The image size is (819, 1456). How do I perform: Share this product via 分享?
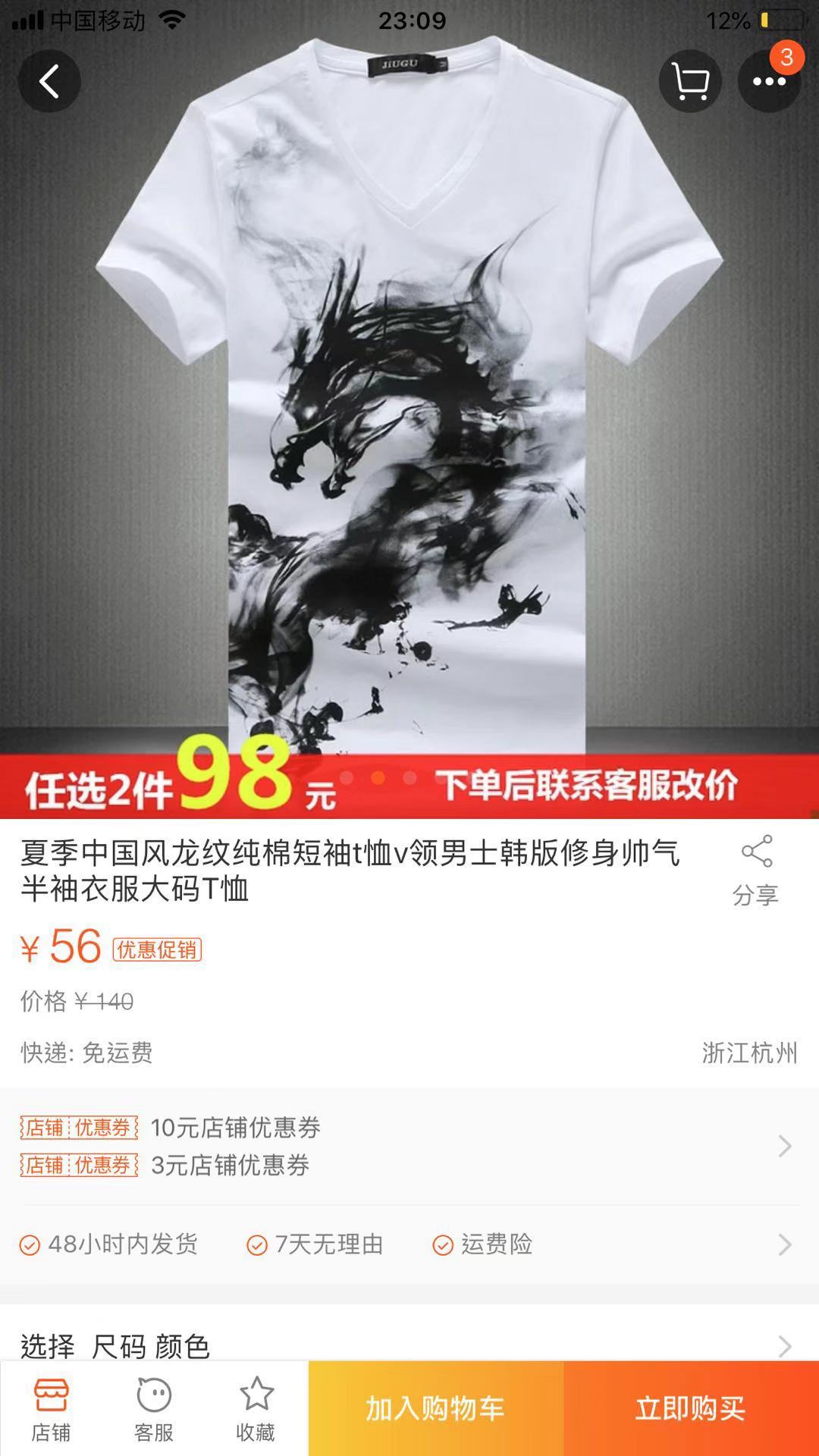pyautogui.click(x=756, y=871)
